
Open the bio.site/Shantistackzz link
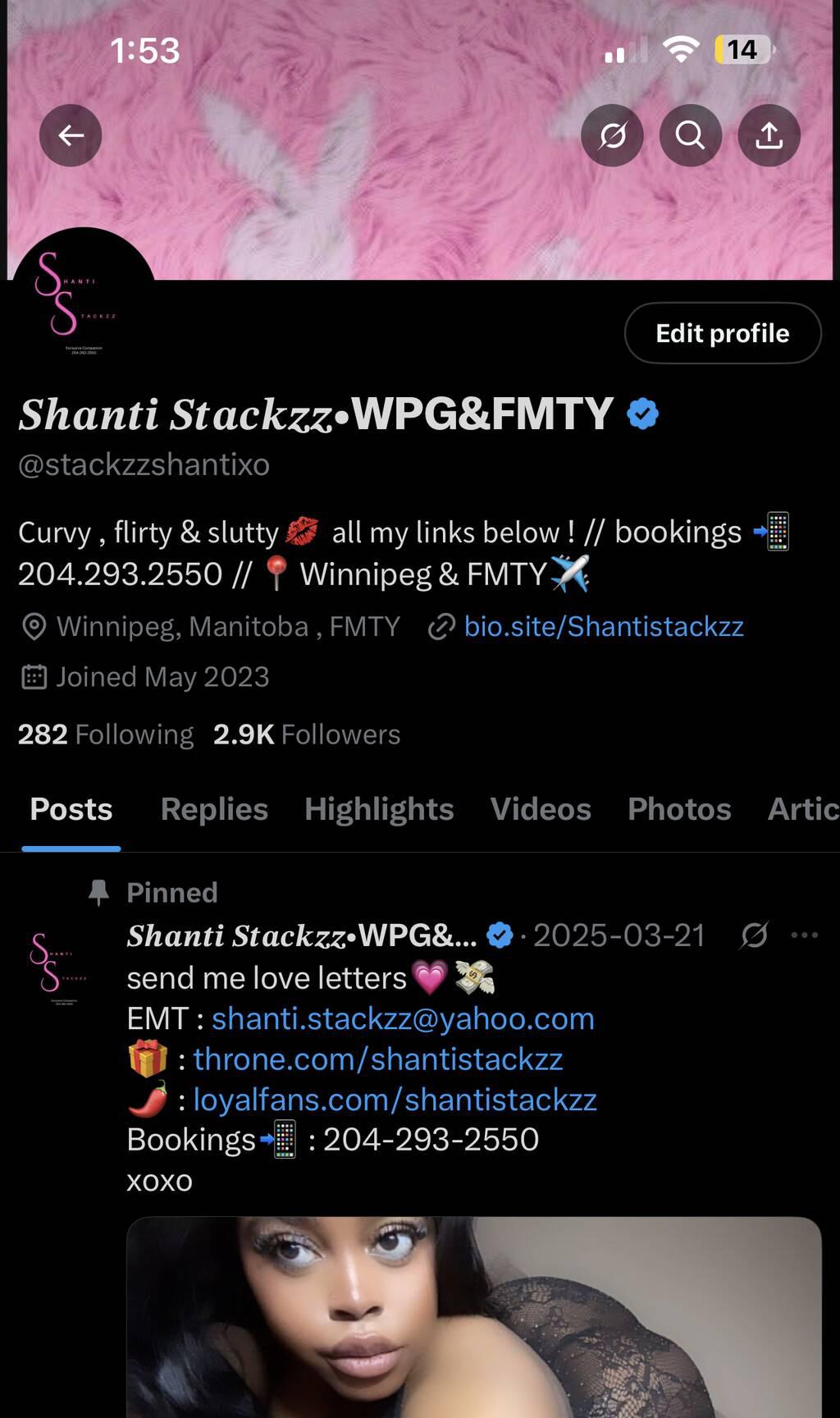click(x=603, y=627)
